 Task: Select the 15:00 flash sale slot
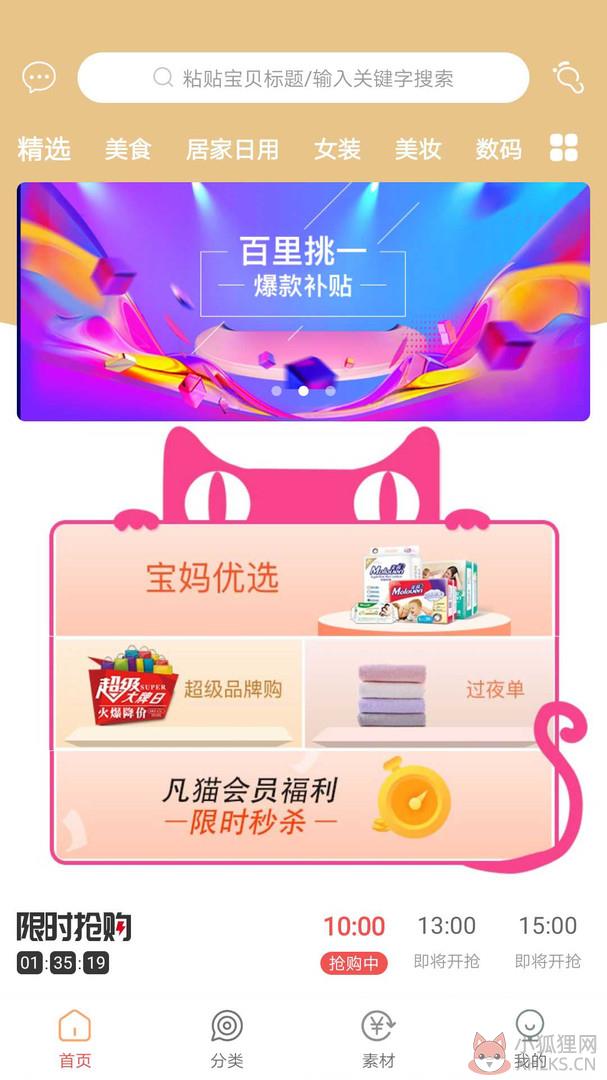coord(548,941)
